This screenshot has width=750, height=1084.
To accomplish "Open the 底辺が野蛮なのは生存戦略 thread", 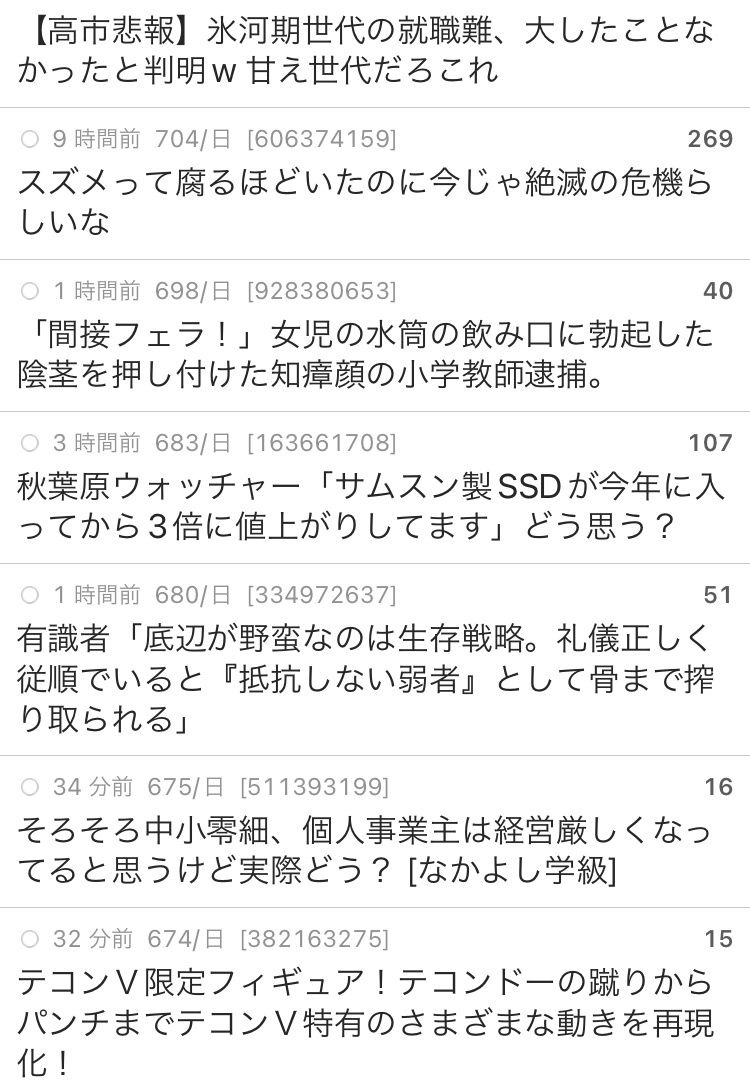I will click(x=375, y=660).
